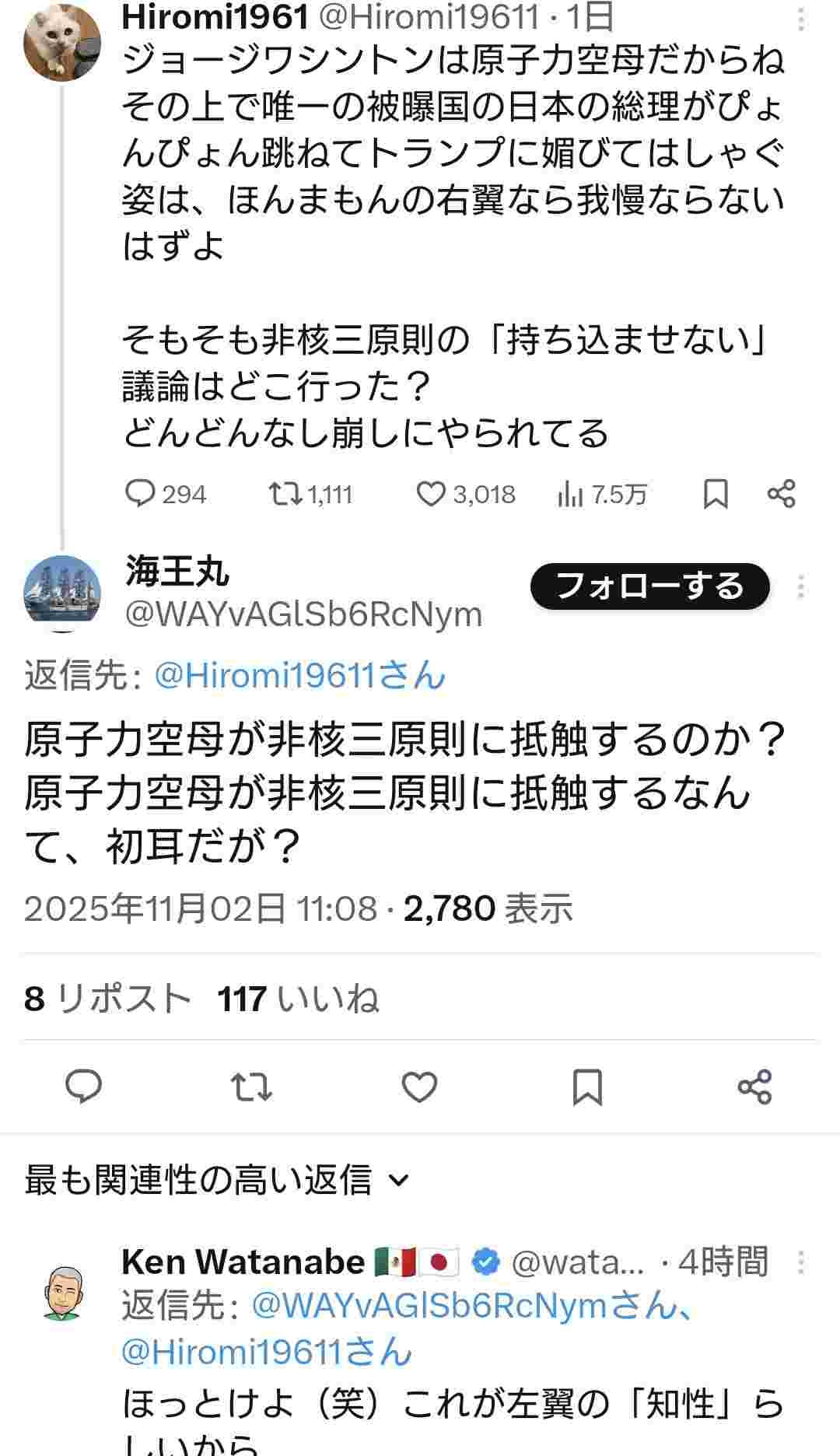This screenshot has width=840, height=1456.
Task: Repost Hiromi1961's post with 1,111 reposts
Action: [285, 494]
